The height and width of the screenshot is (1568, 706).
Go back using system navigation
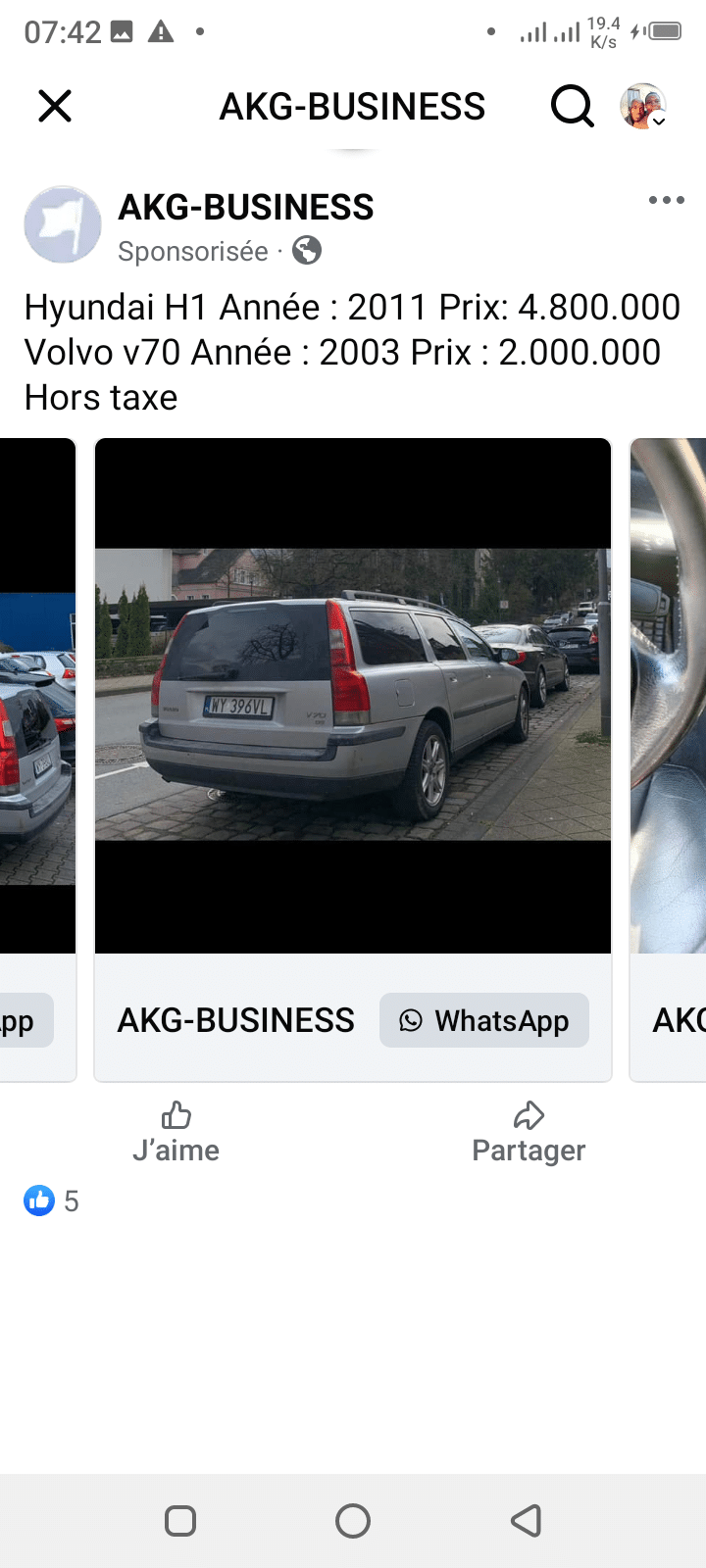click(527, 1521)
